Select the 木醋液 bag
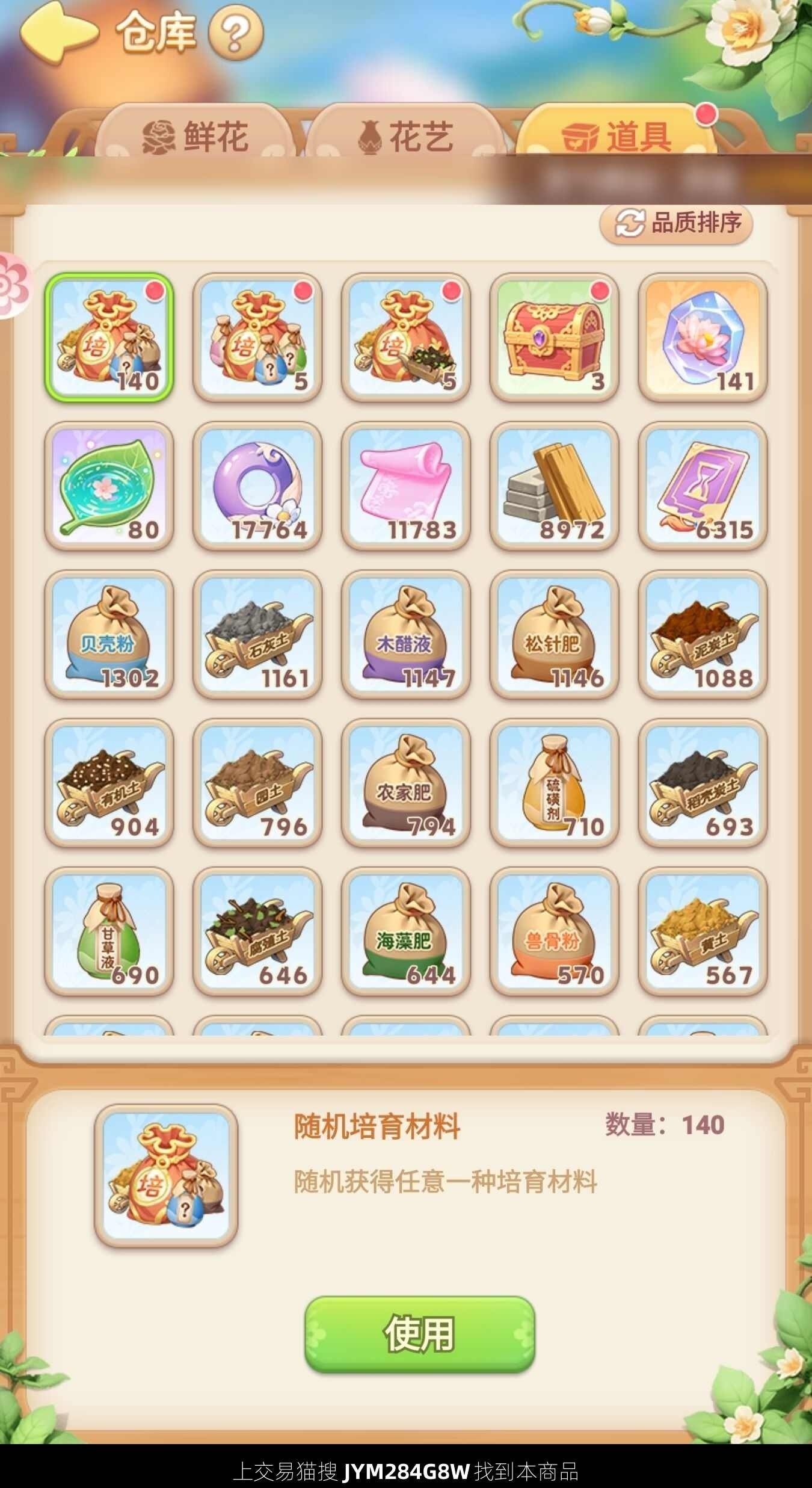The image size is (812, 1488). [406, 635]
